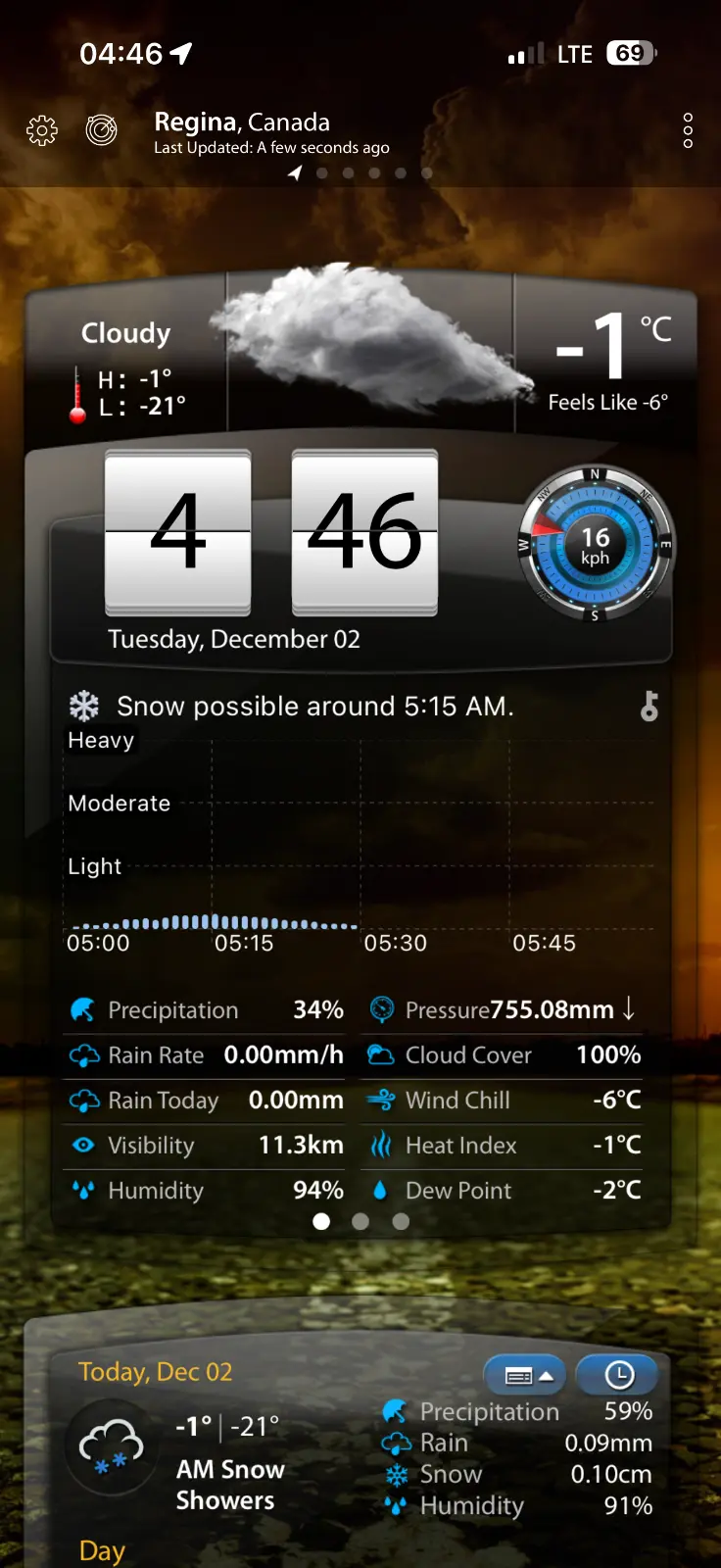The width and height of the screenshot is (721, 1568).
Task: Switch to the hourly clock forecast button
Action: tap(618, 1375)
